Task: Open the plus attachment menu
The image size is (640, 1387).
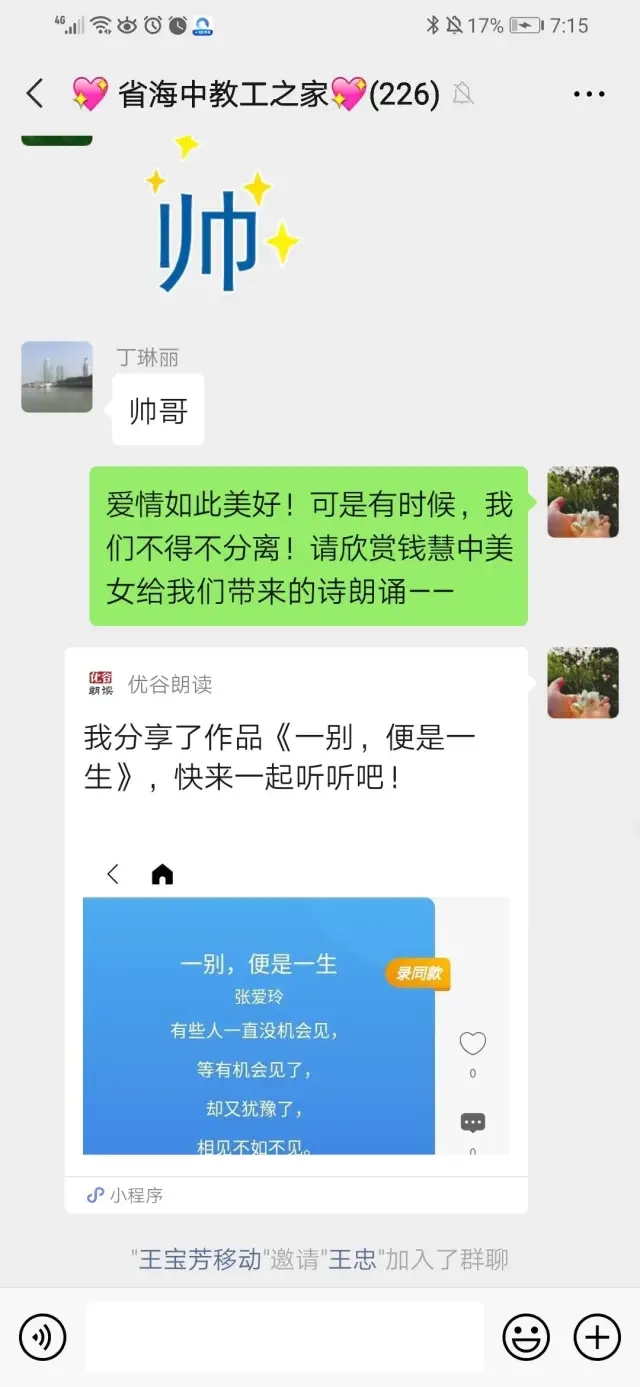Action: tap(597, 1337)
